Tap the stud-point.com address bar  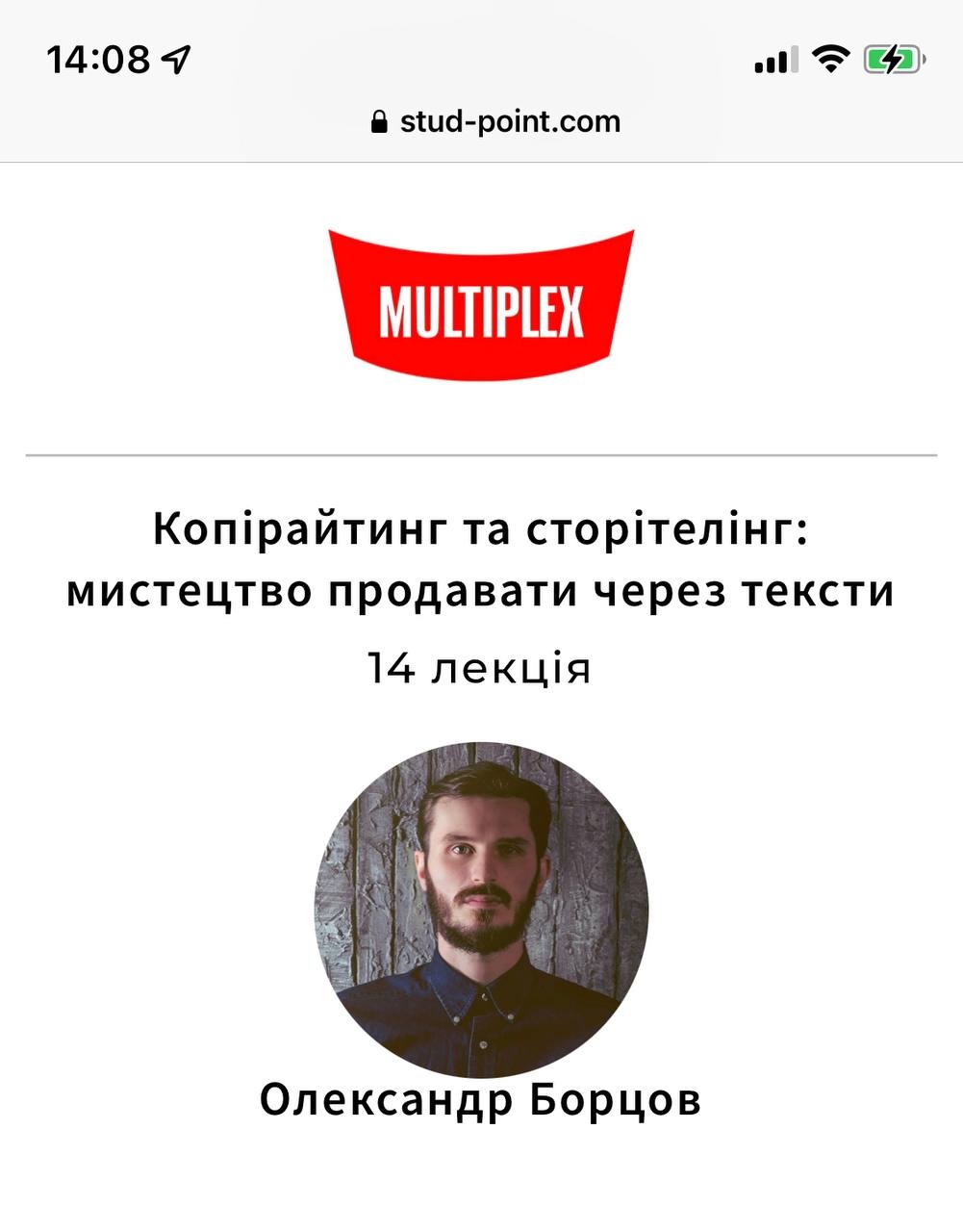pos(496,122)
